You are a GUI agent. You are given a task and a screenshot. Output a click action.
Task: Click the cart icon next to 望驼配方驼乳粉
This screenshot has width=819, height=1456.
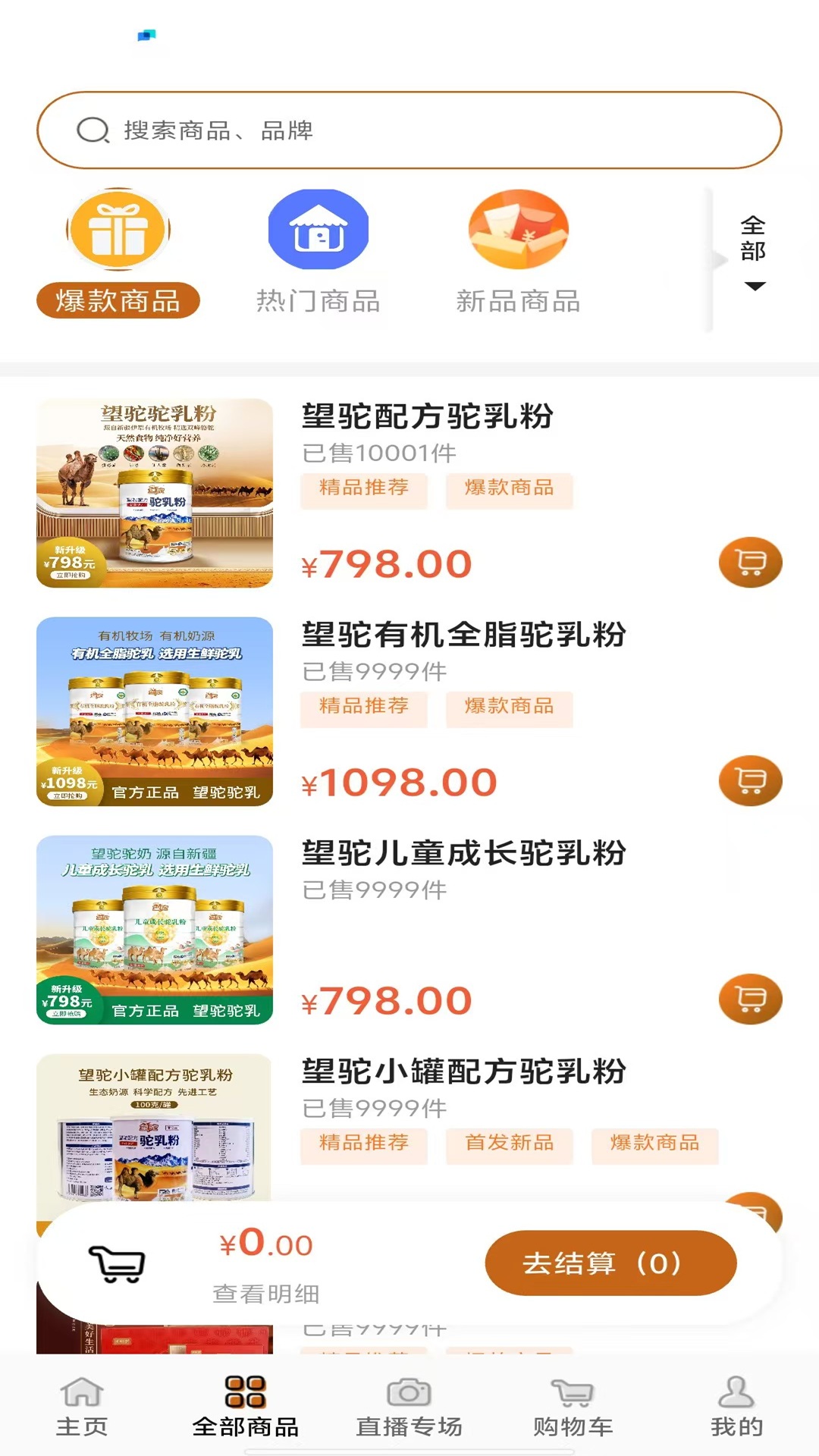pos(749,561)
